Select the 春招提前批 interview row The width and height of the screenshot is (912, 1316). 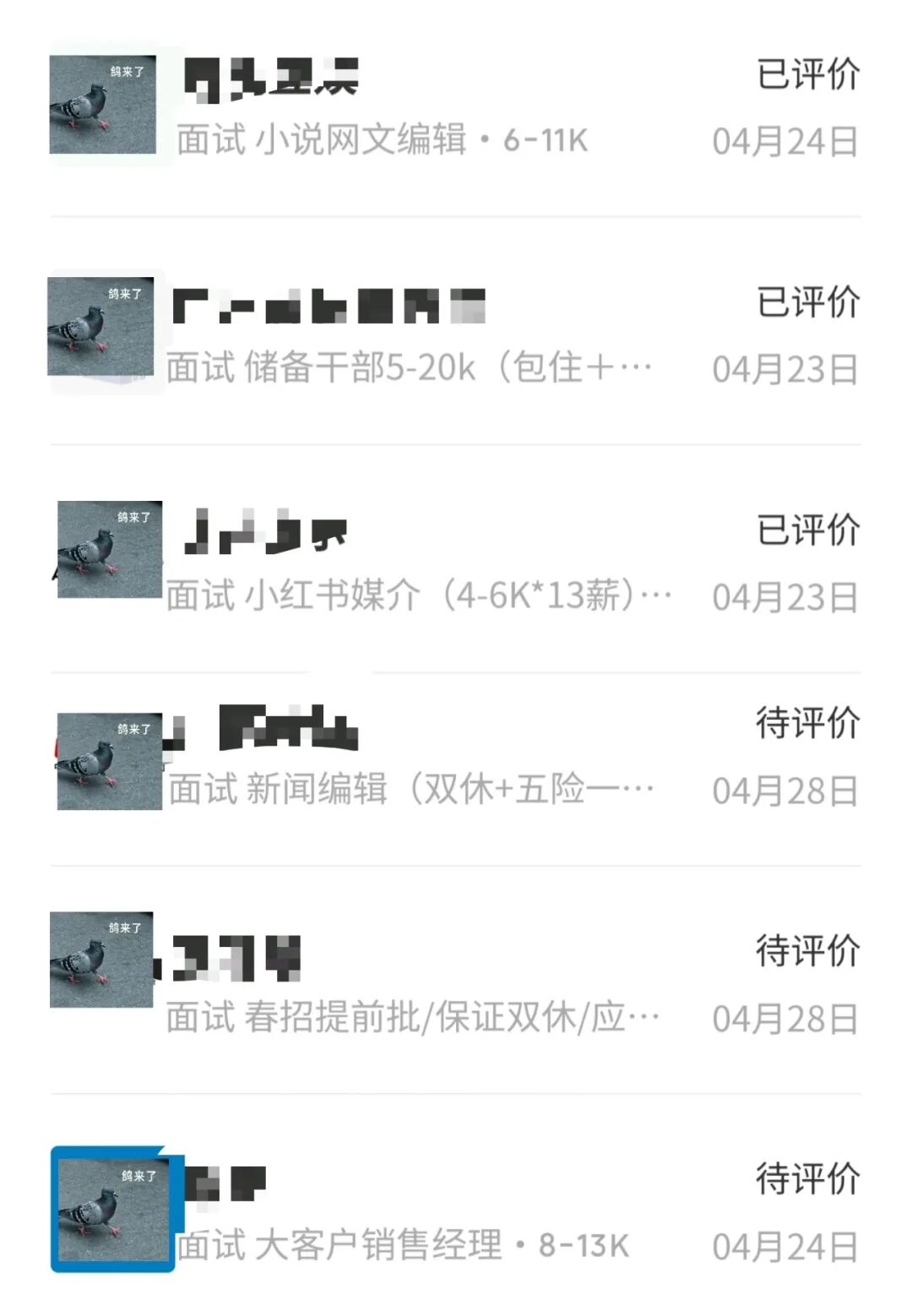point(456,980)
